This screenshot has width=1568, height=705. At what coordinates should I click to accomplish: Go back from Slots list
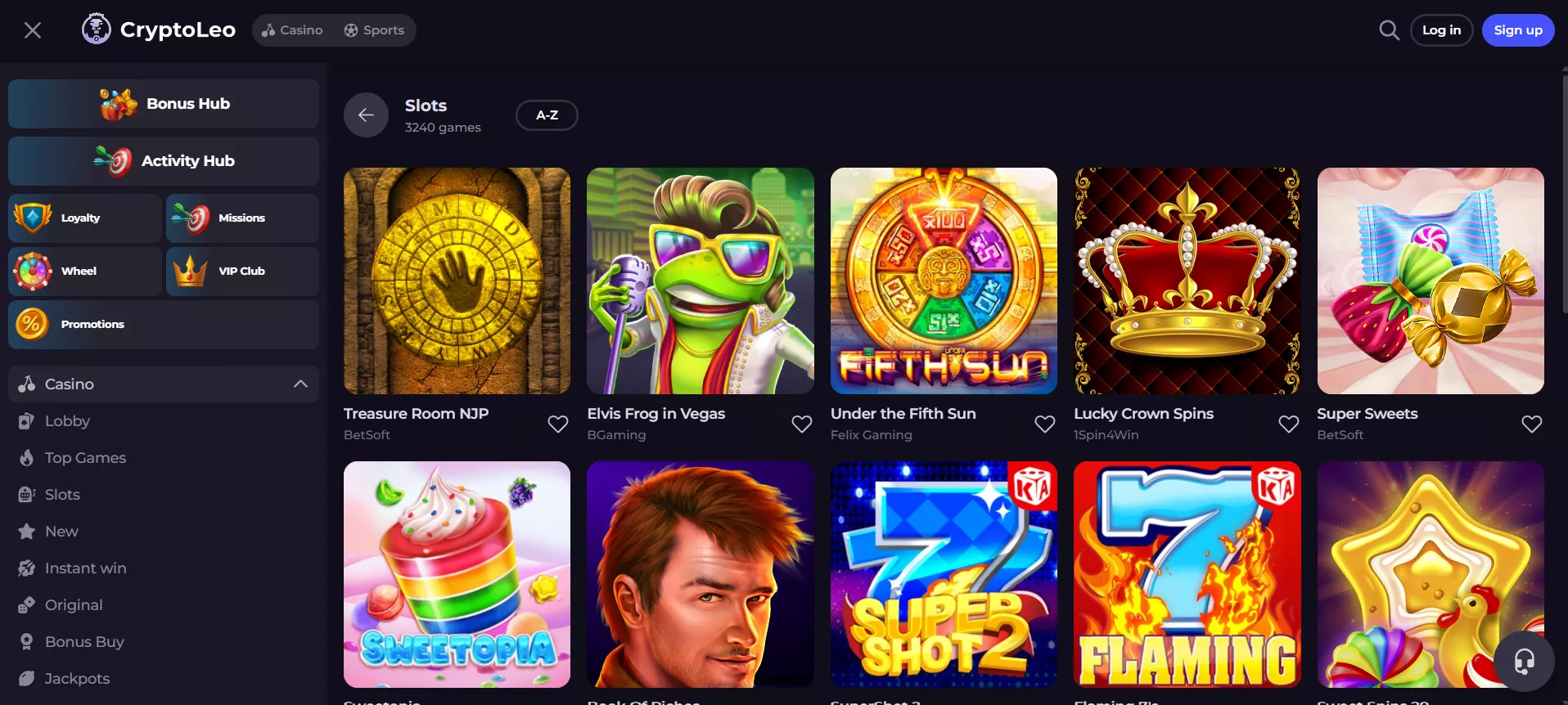pyautogui.click(x=366, y=115)
